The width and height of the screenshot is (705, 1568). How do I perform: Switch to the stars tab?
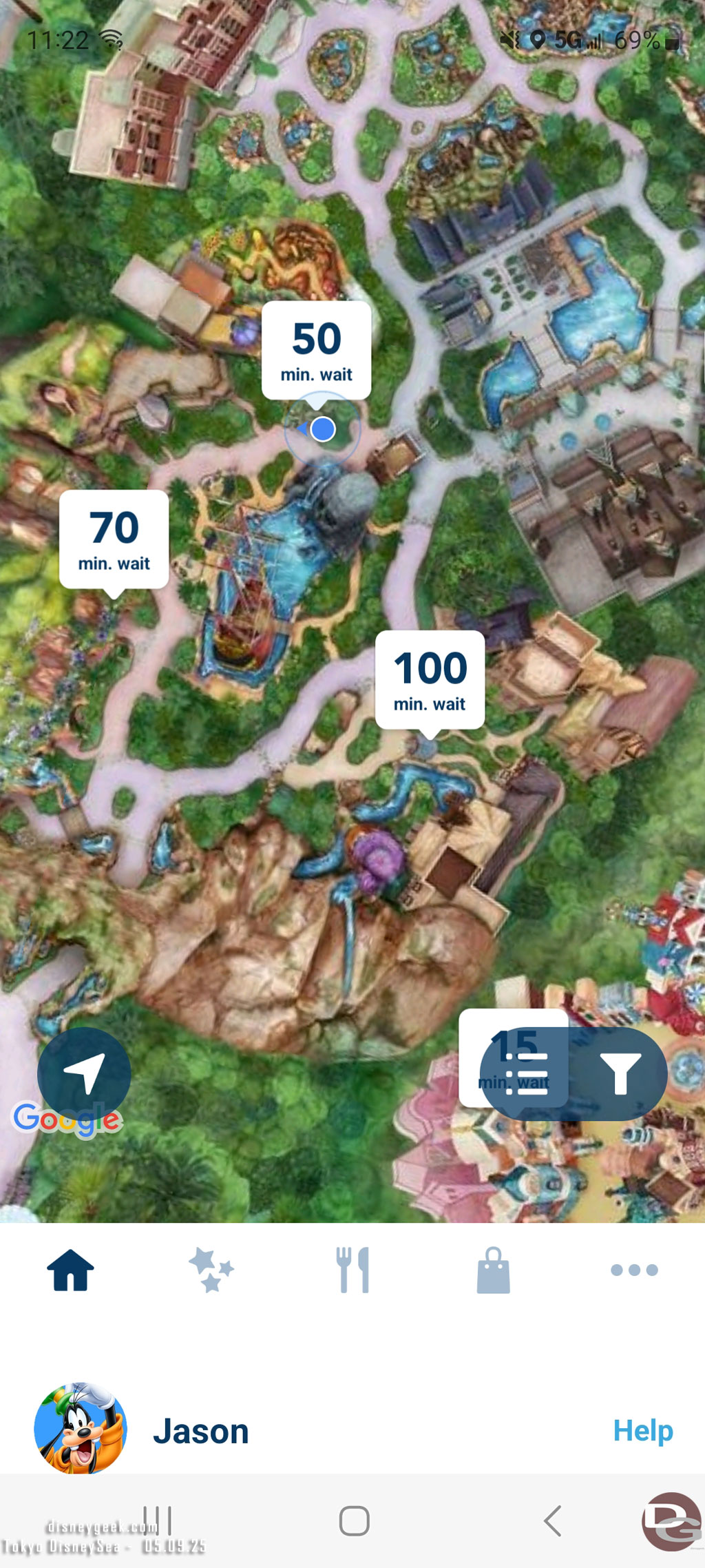211,1269
